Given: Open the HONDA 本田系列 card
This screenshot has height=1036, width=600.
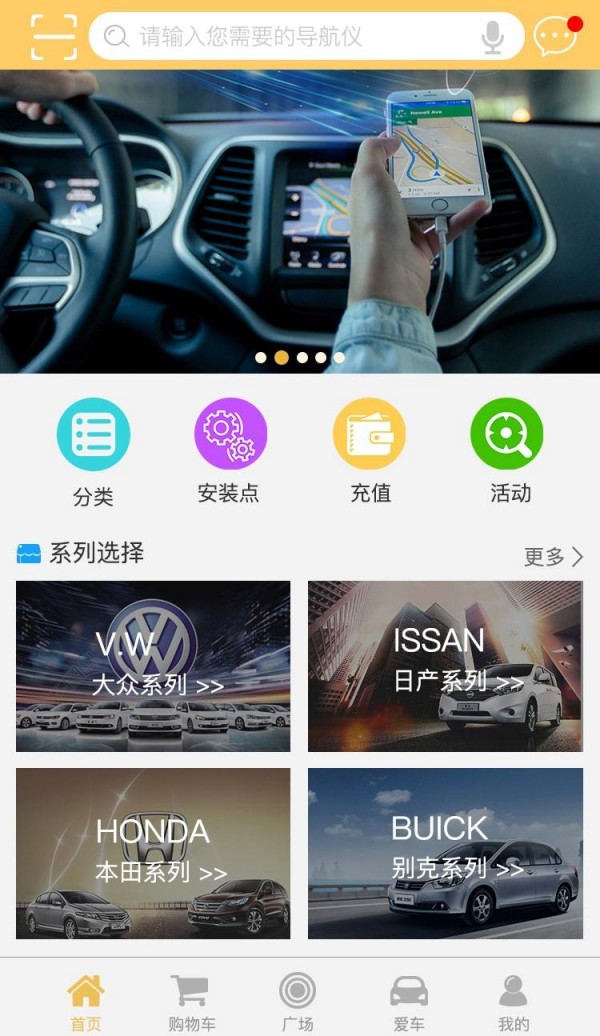Looking at the screenshot, I should (153, 853).
